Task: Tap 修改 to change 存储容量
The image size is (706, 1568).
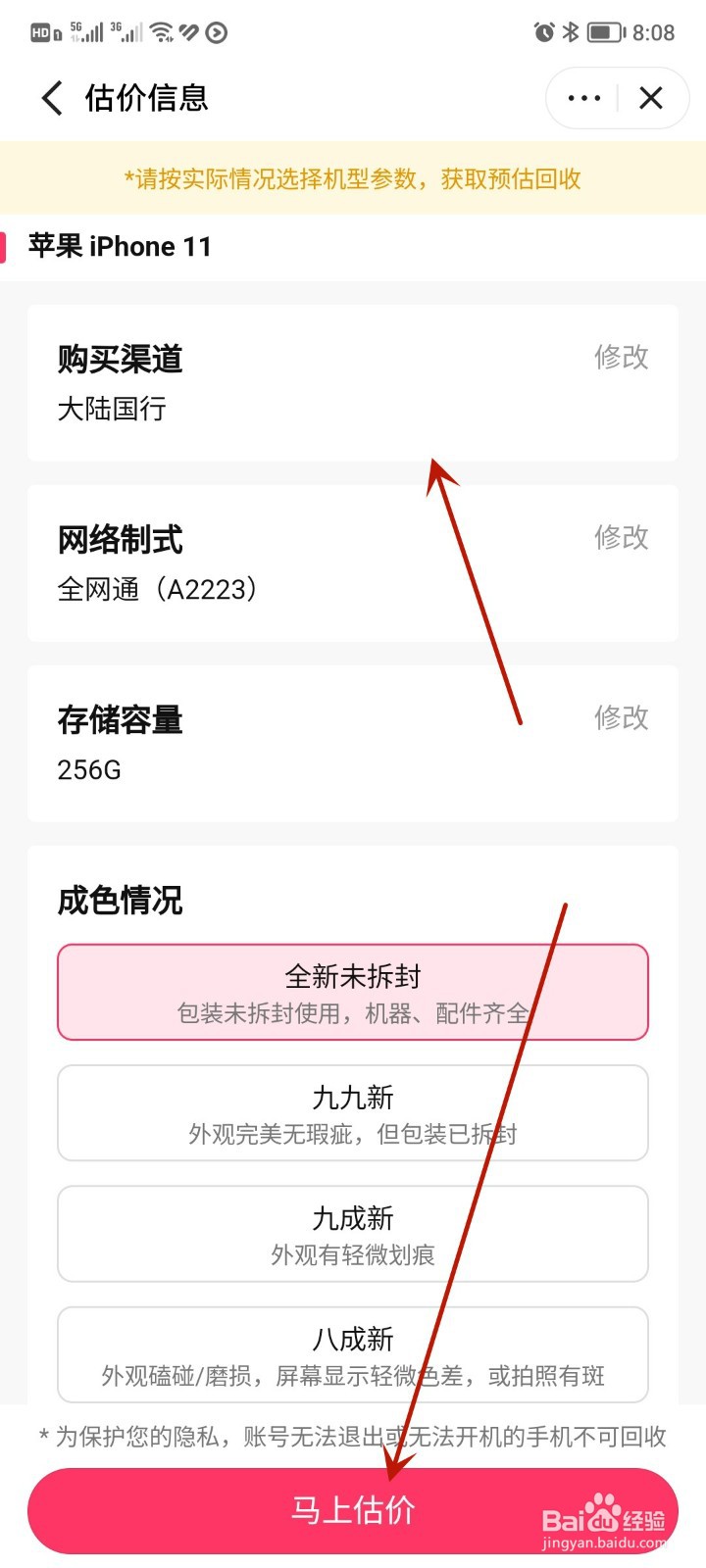Action: (621, 719)
